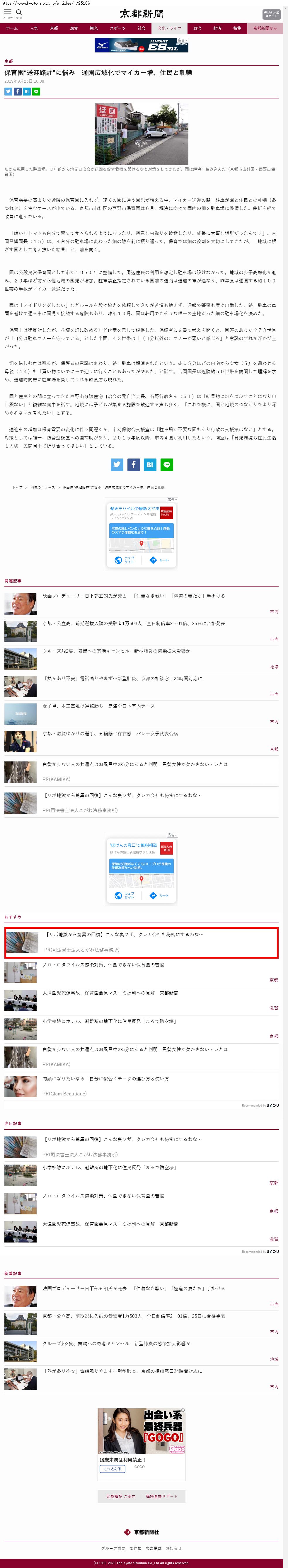Select the 特集 tab
The image size is (288, 1568).
coord(237,29)
